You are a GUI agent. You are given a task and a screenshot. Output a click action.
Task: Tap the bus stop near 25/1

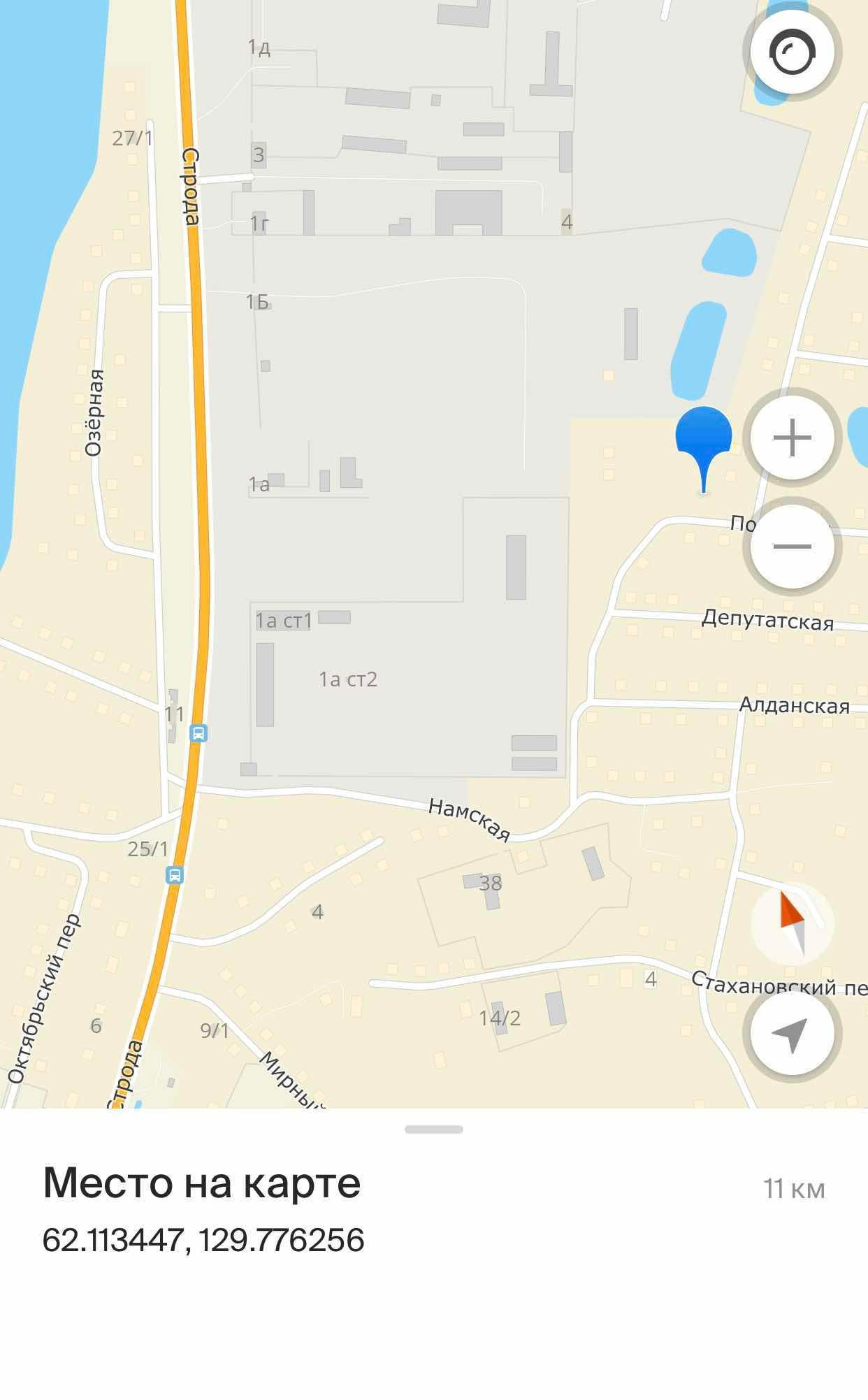pyautogui.click(x=175, y=874)
